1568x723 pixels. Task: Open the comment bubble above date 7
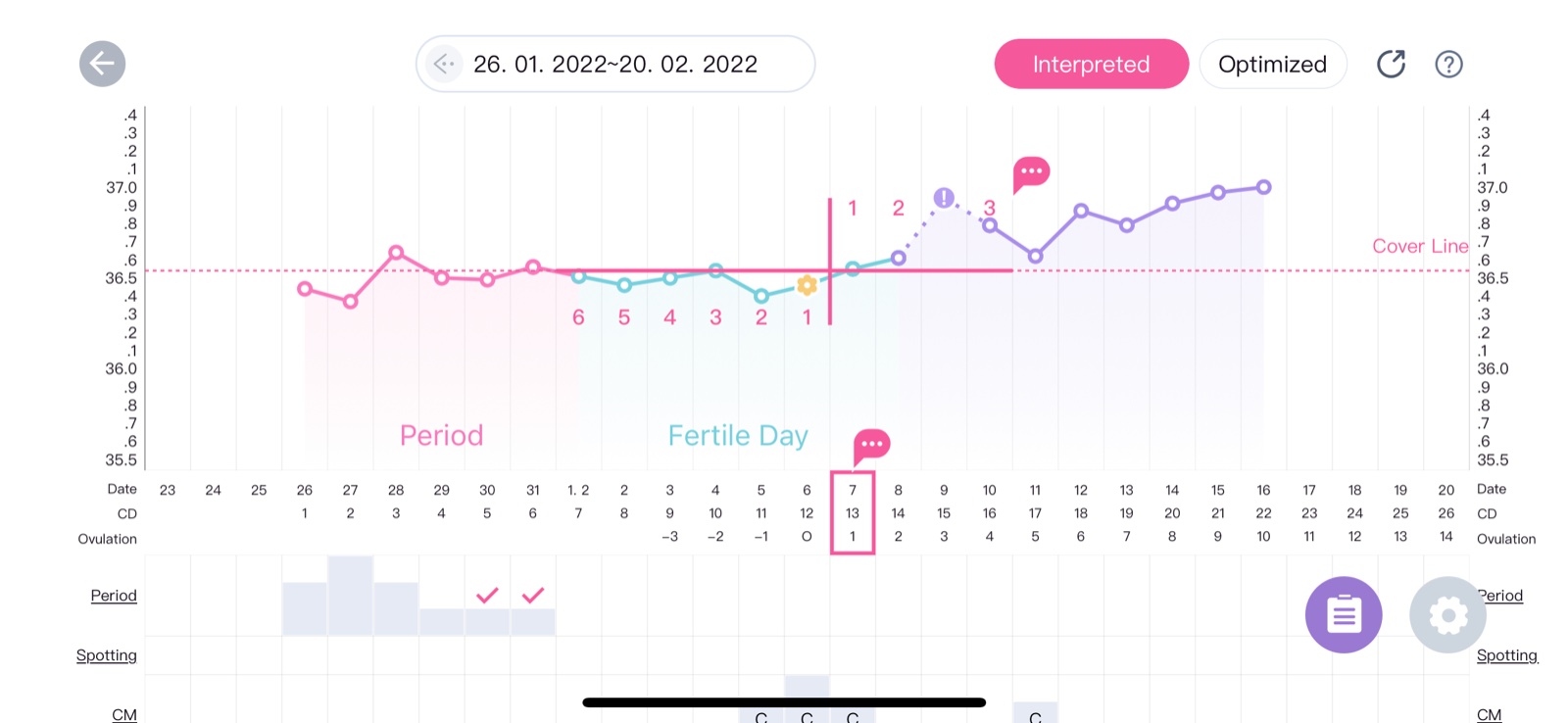[x=871, y=444]
